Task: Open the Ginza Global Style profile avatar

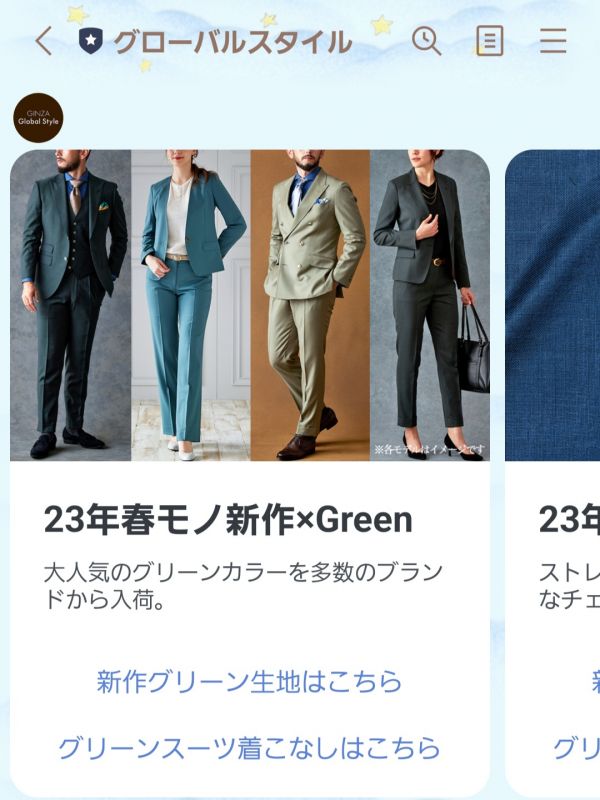Action: tap(39, 119)
